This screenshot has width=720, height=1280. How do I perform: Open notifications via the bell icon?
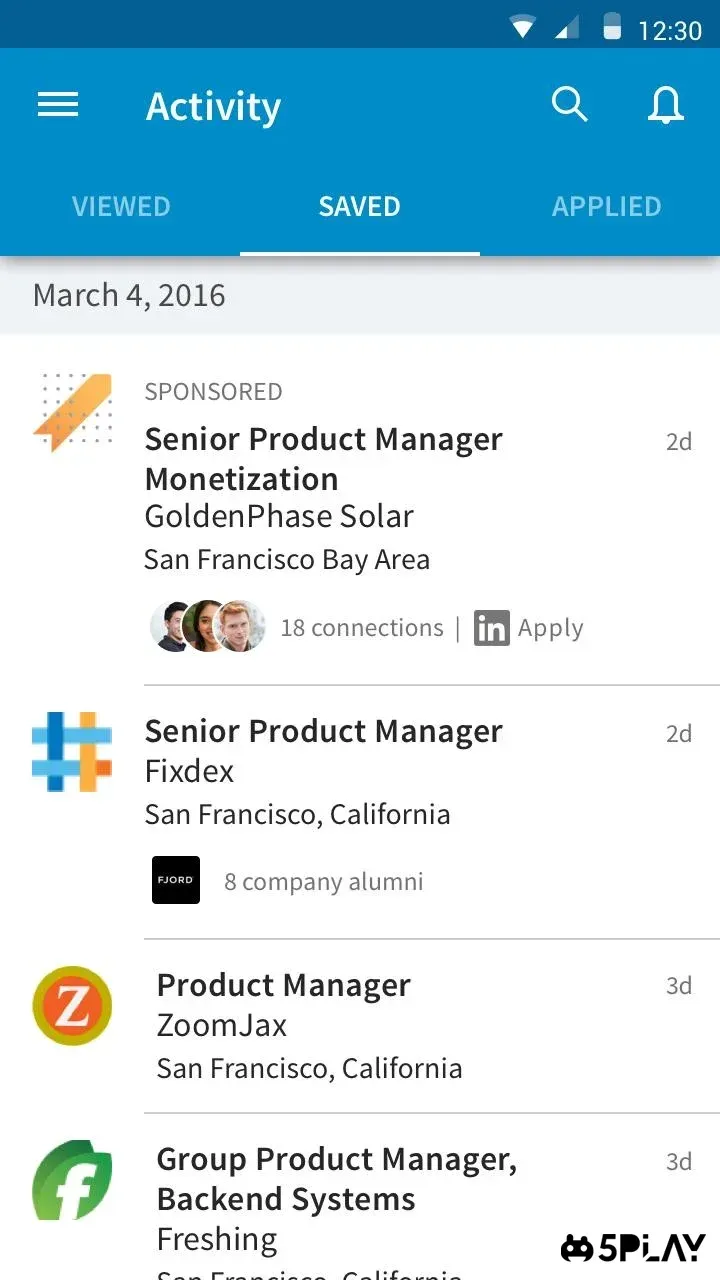coord(666,104)
